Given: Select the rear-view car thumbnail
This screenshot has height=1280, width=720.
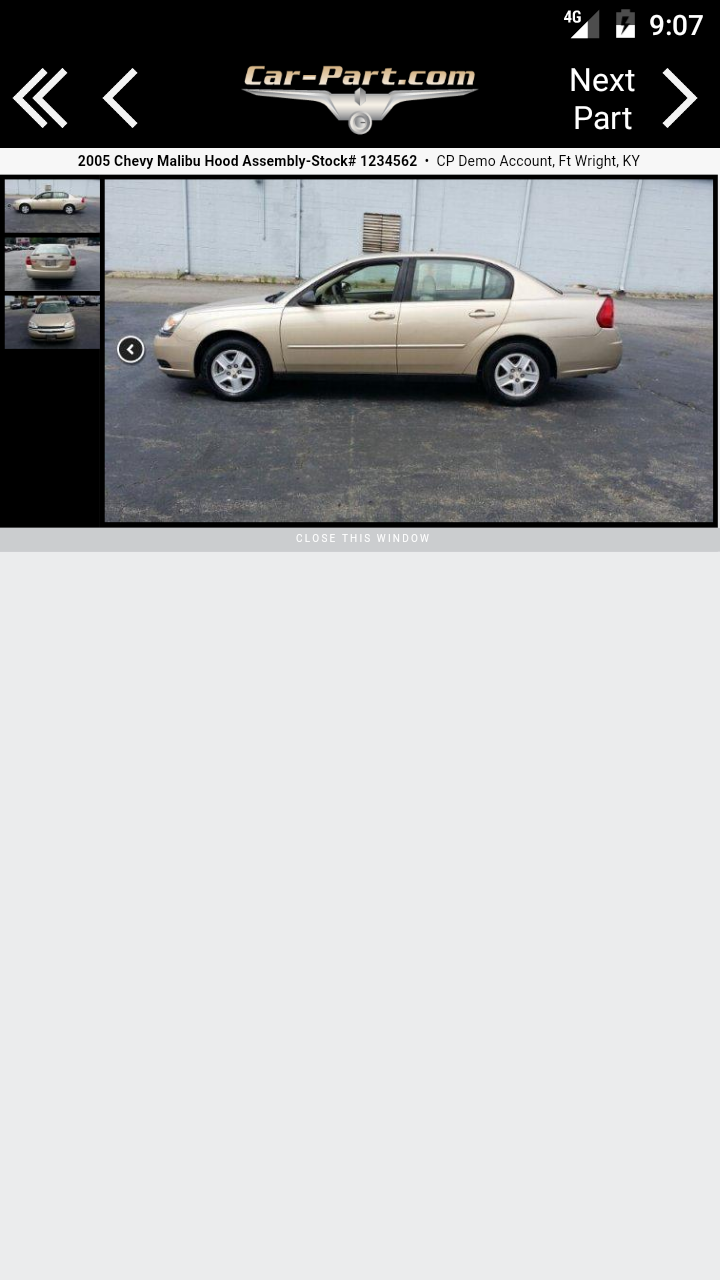Looking at the screenshot, I should tap(52, 264).
